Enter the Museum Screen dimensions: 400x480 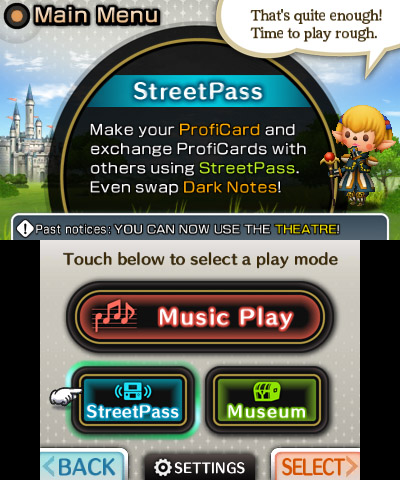point(267,400)
